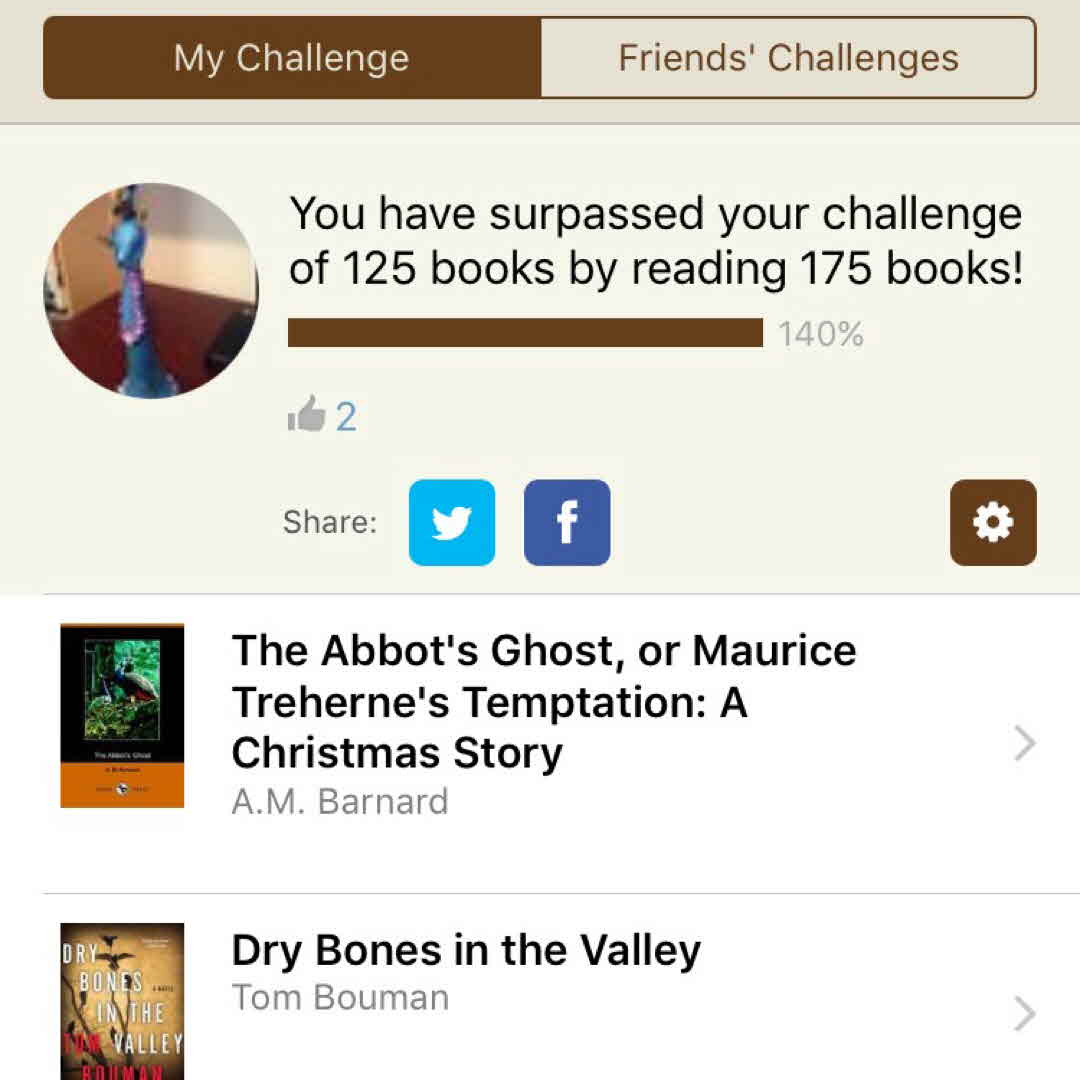Switch to the Friends' Challenges tab
Viewport: 1080px width, 1080px height.
tap(787, 58)
